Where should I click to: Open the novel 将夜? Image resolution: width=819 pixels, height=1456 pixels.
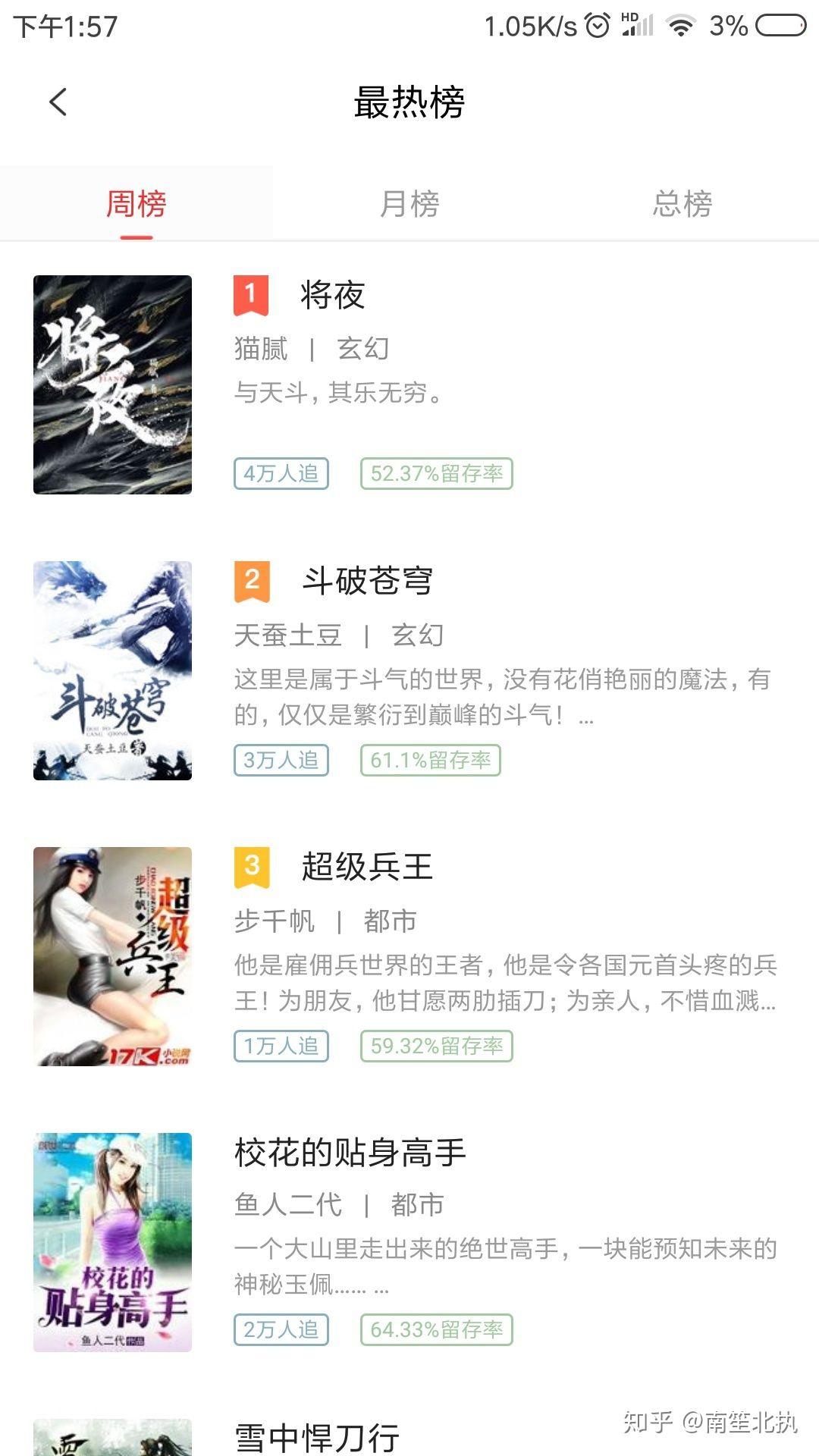[333, 295]
